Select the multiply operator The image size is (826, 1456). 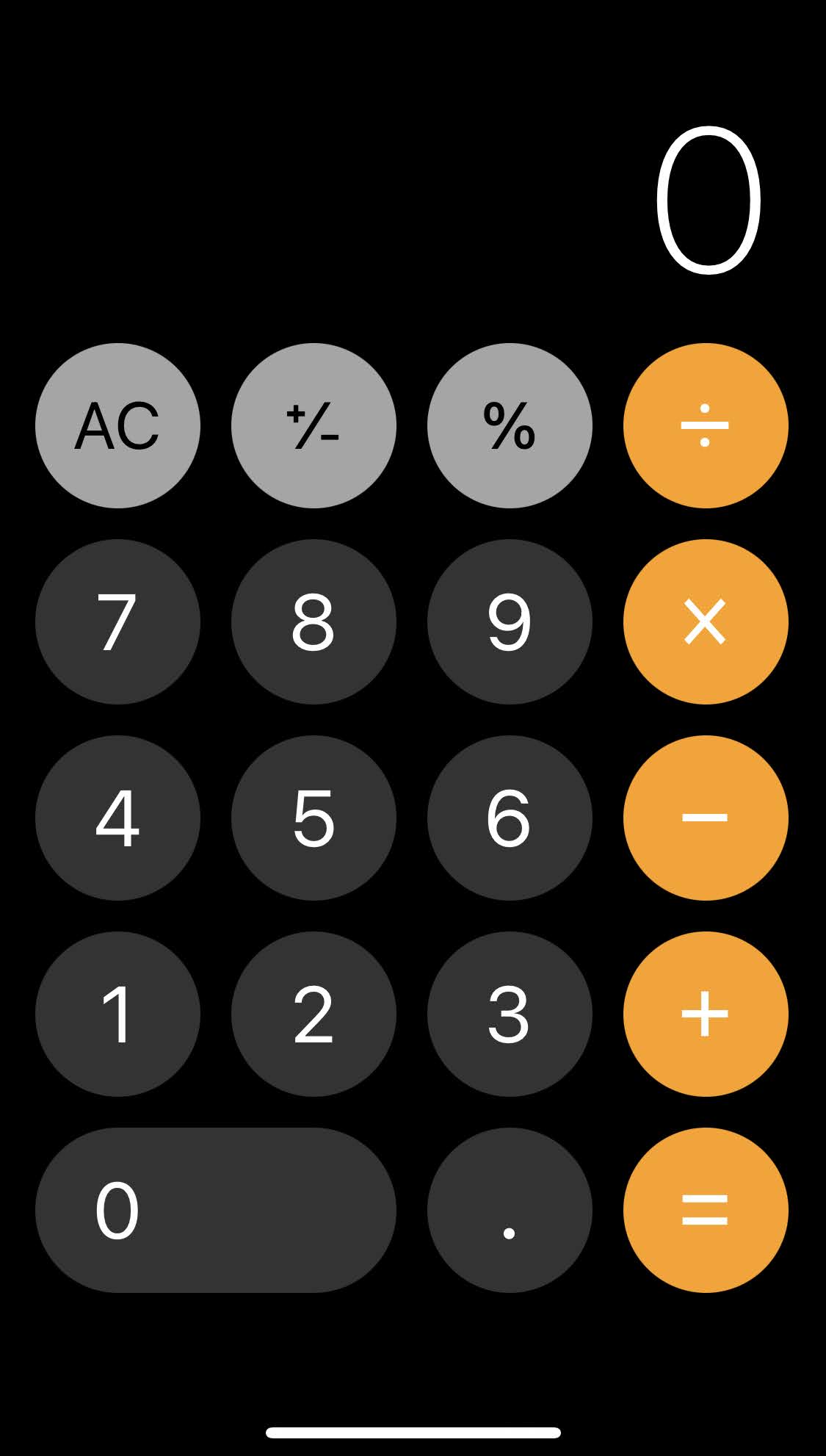[x=706, y=621]
